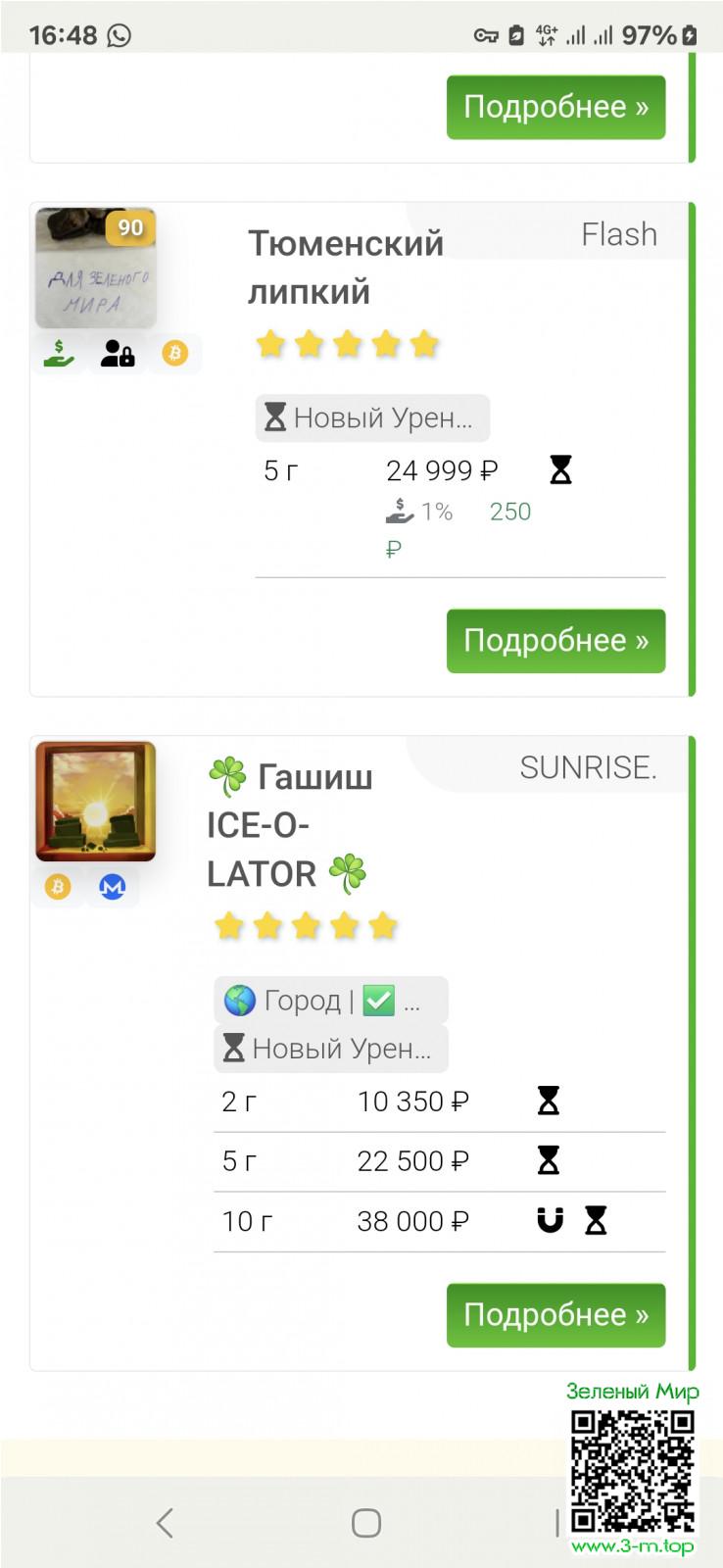
Task: Open Подробнее for the Тюменский липкий listing
Action: [555, 641]
